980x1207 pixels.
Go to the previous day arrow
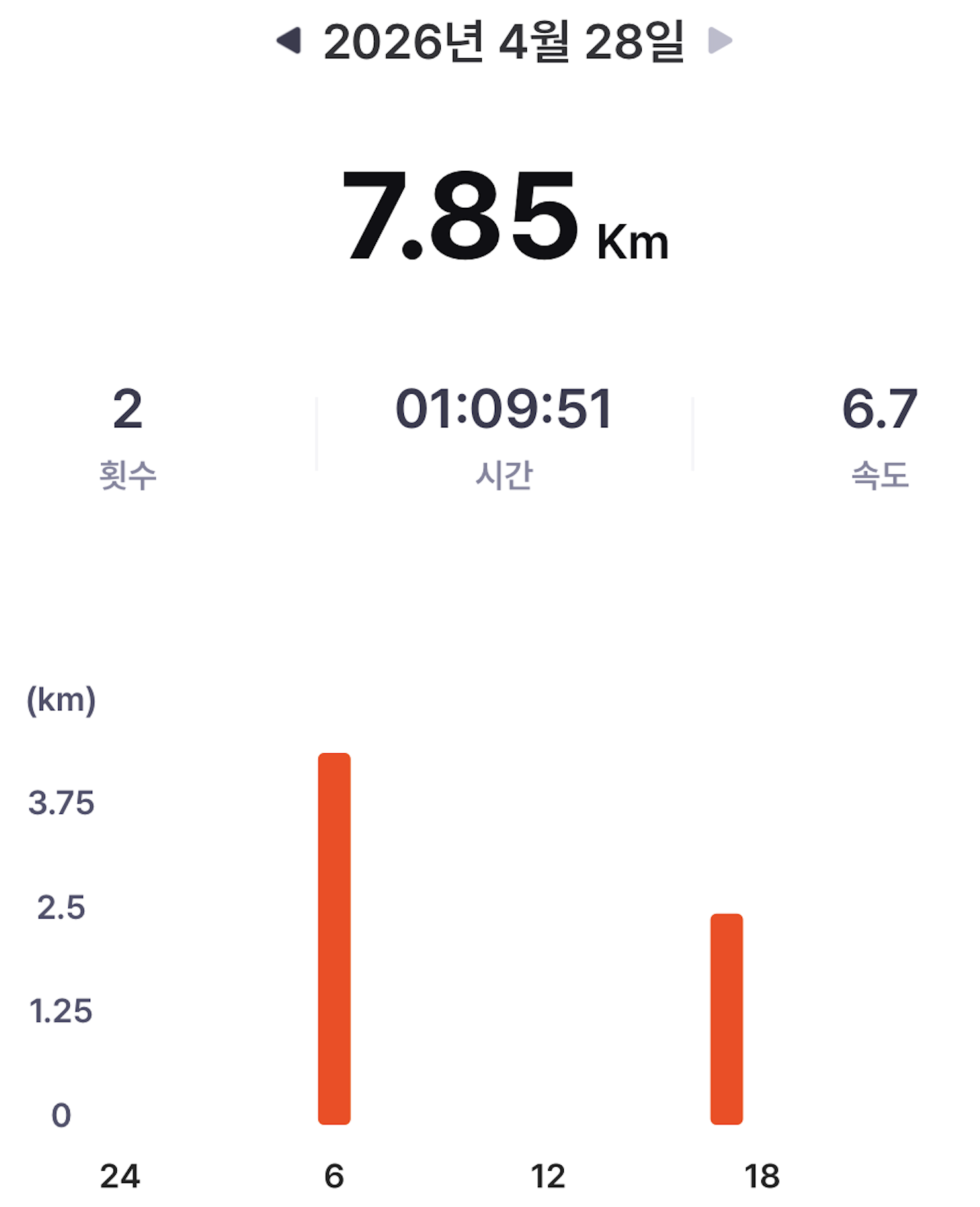[289, 40]
